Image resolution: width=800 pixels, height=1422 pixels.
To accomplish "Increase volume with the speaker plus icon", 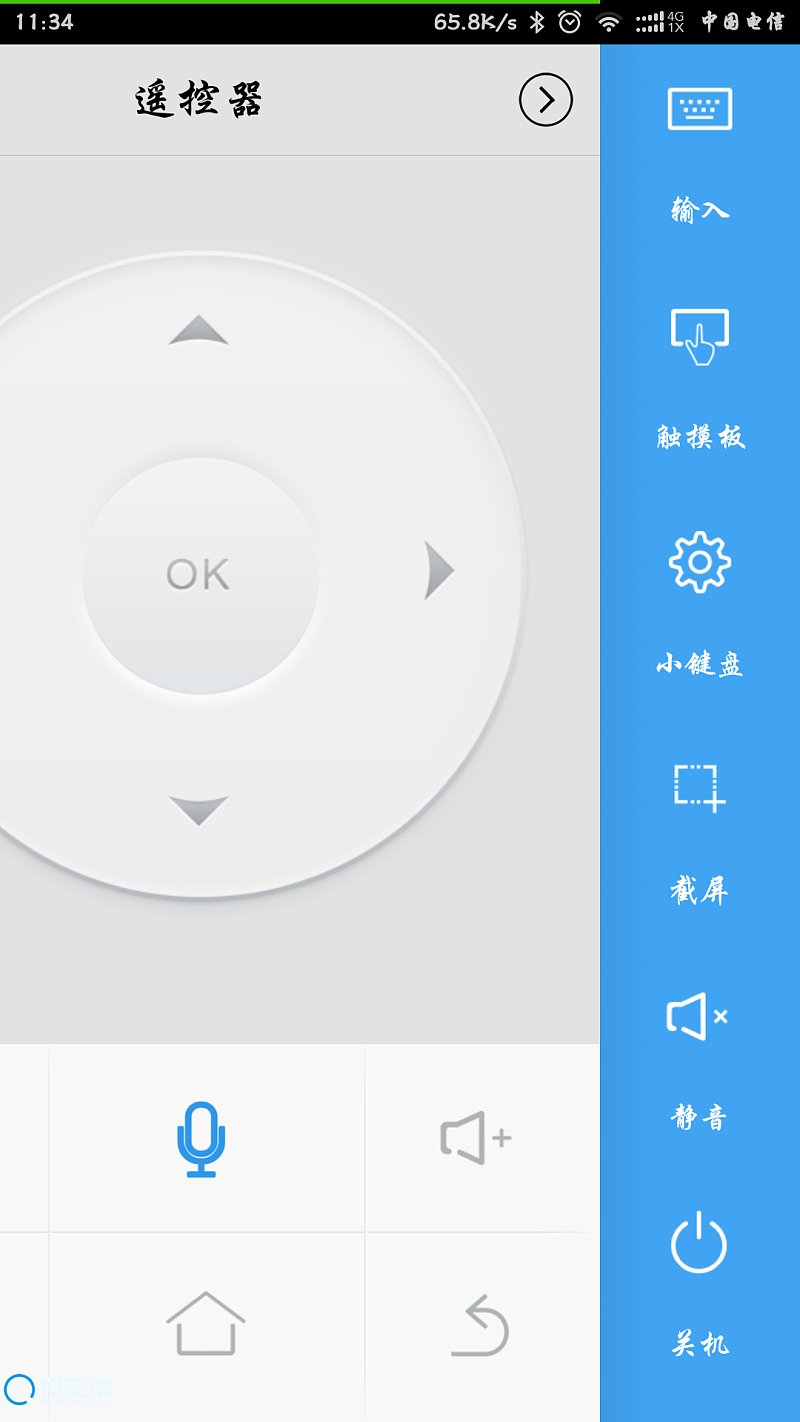I will point(476,1138).
